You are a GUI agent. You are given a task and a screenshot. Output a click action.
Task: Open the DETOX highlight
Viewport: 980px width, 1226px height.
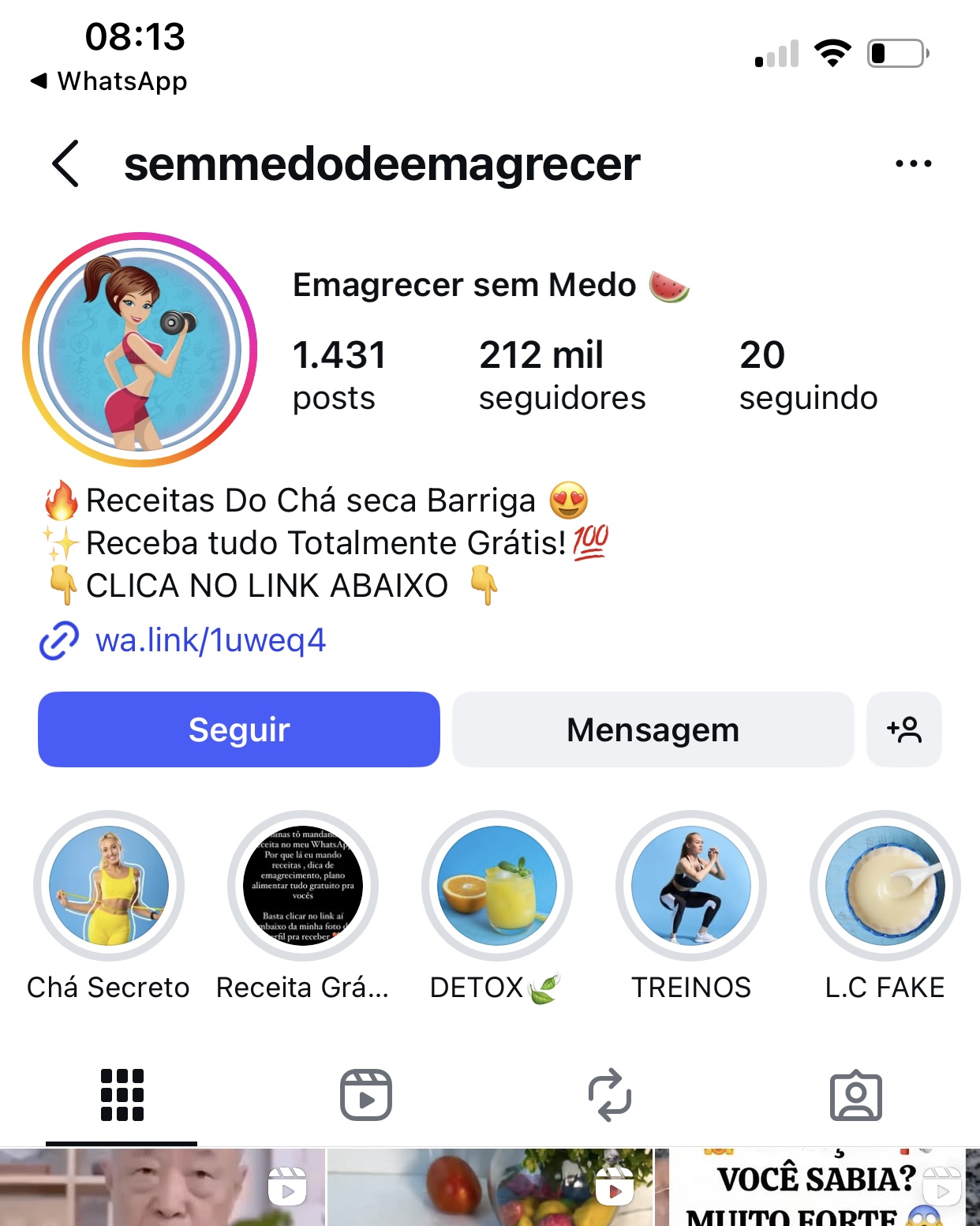pos(497,886)
